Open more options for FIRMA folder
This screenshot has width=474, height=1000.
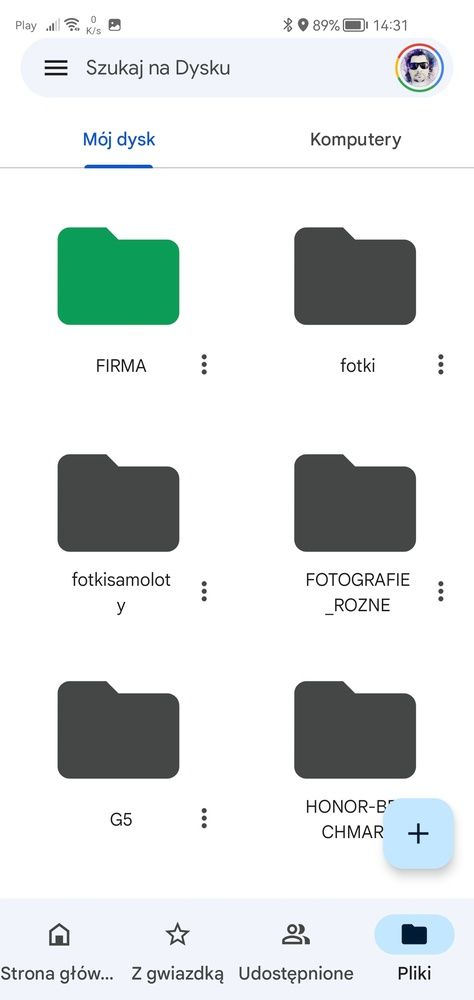204,364
